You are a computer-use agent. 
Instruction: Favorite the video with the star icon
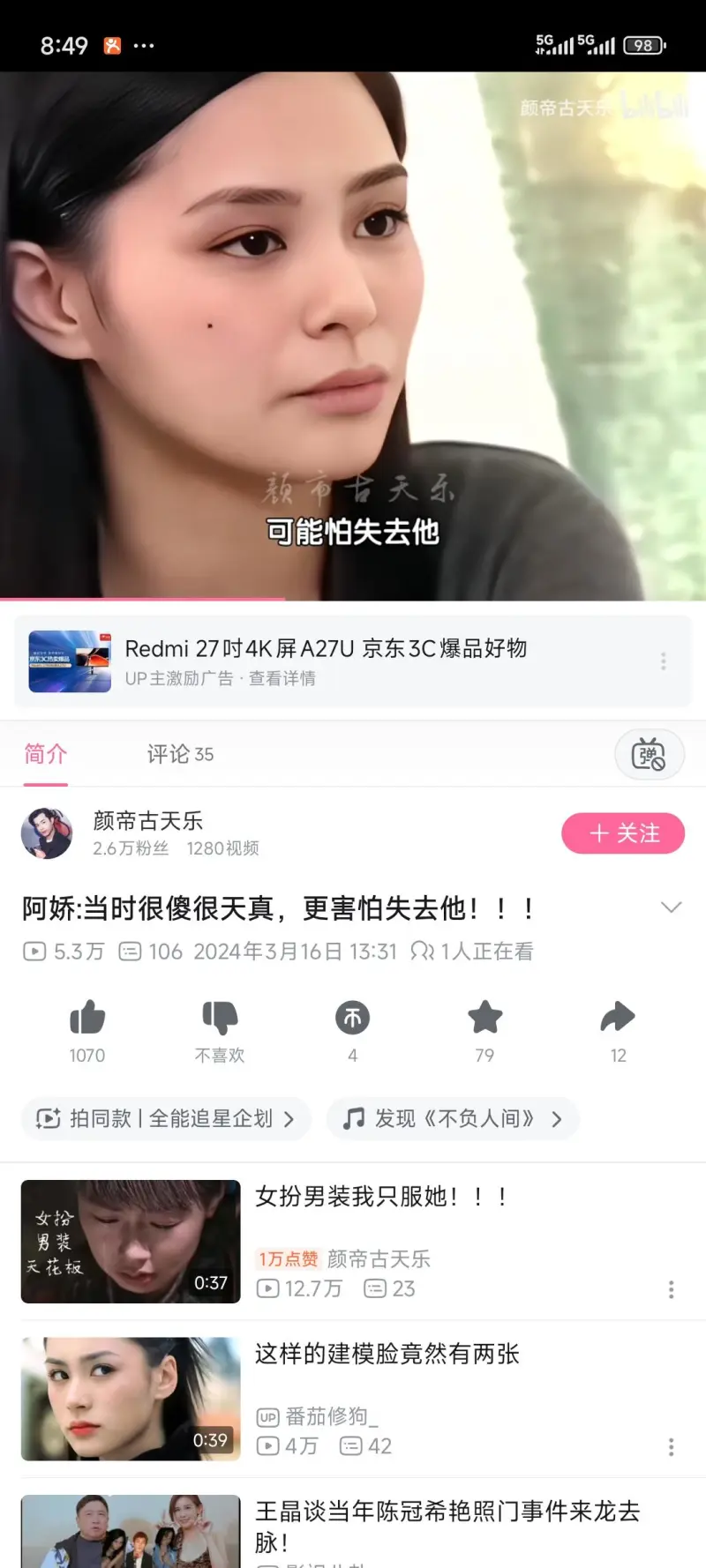[484, 1019]
